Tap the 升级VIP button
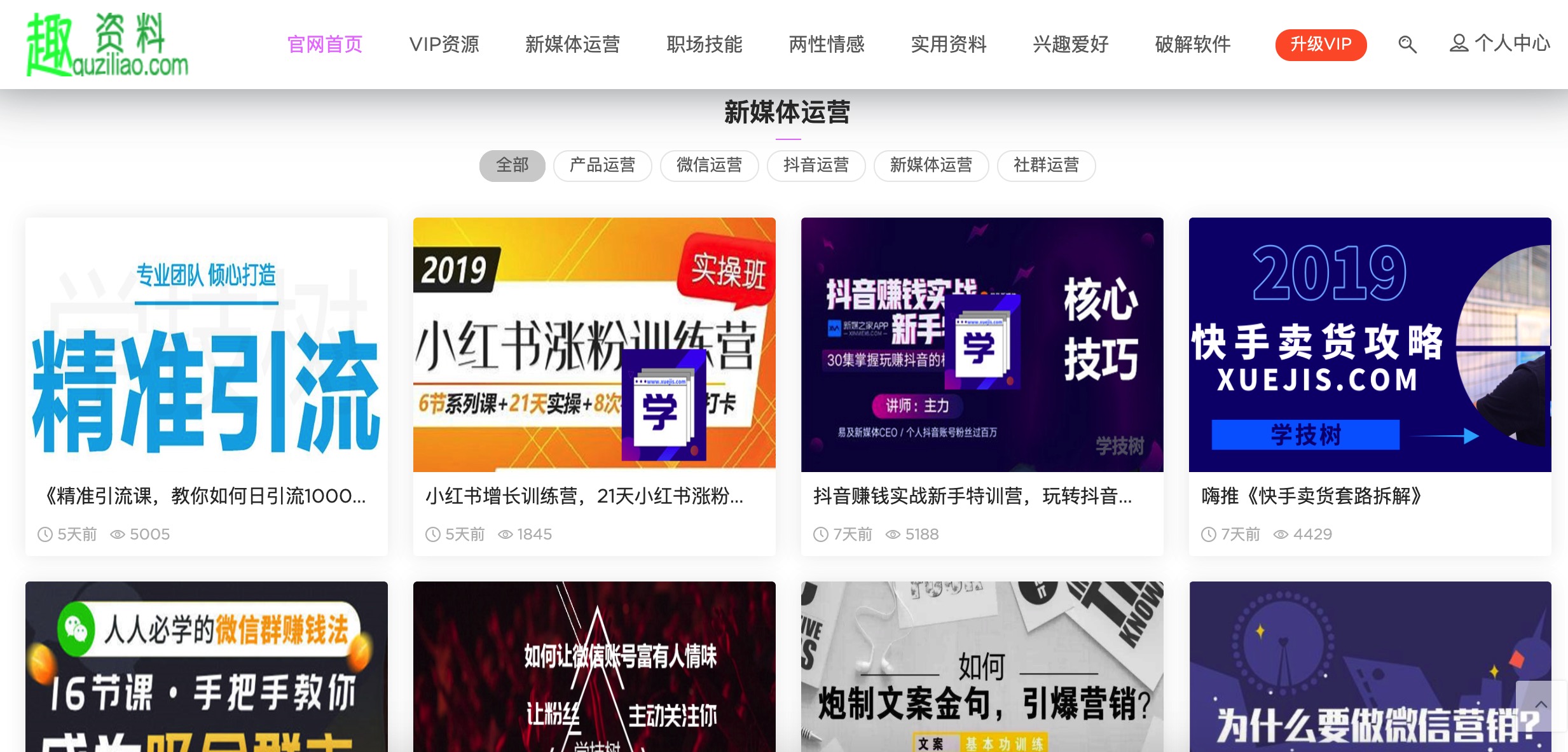1568x752 pixels. 1320,45
